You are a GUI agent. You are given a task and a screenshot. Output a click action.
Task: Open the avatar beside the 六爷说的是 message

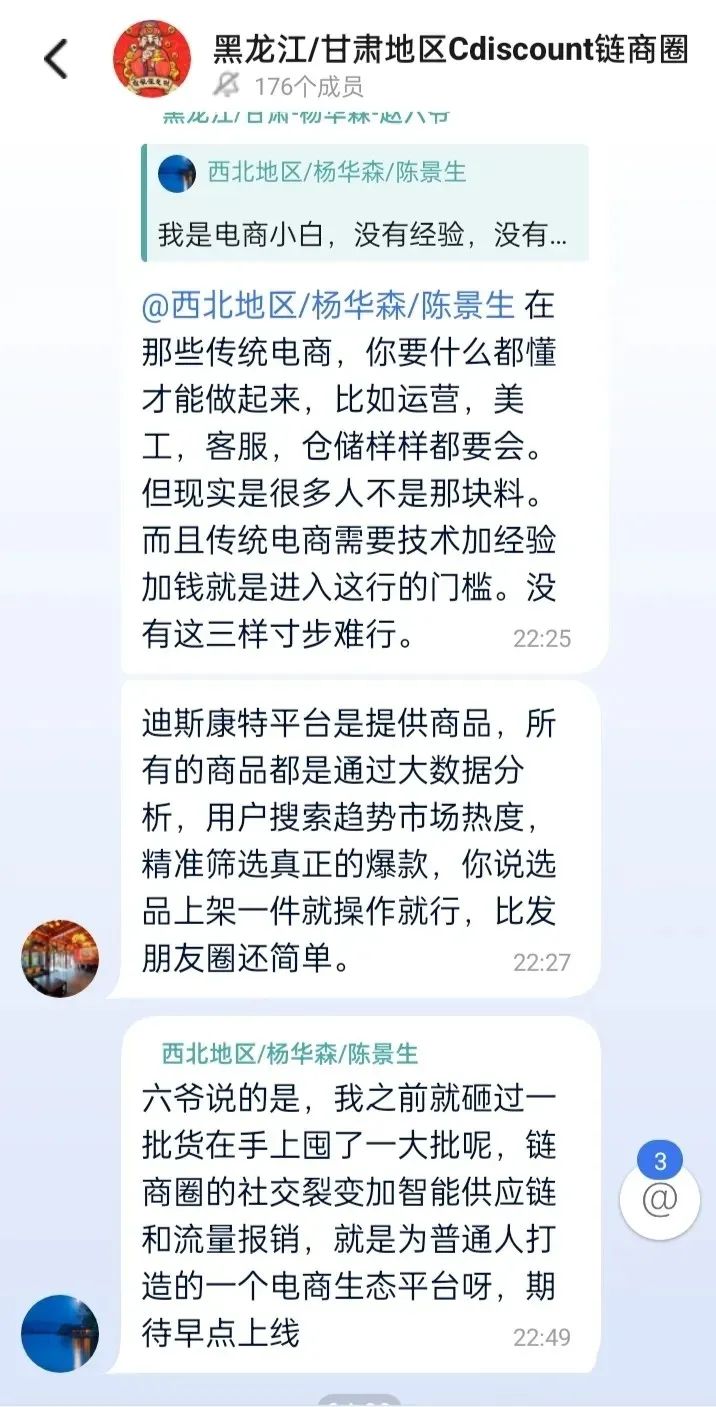pos(60,1333)
